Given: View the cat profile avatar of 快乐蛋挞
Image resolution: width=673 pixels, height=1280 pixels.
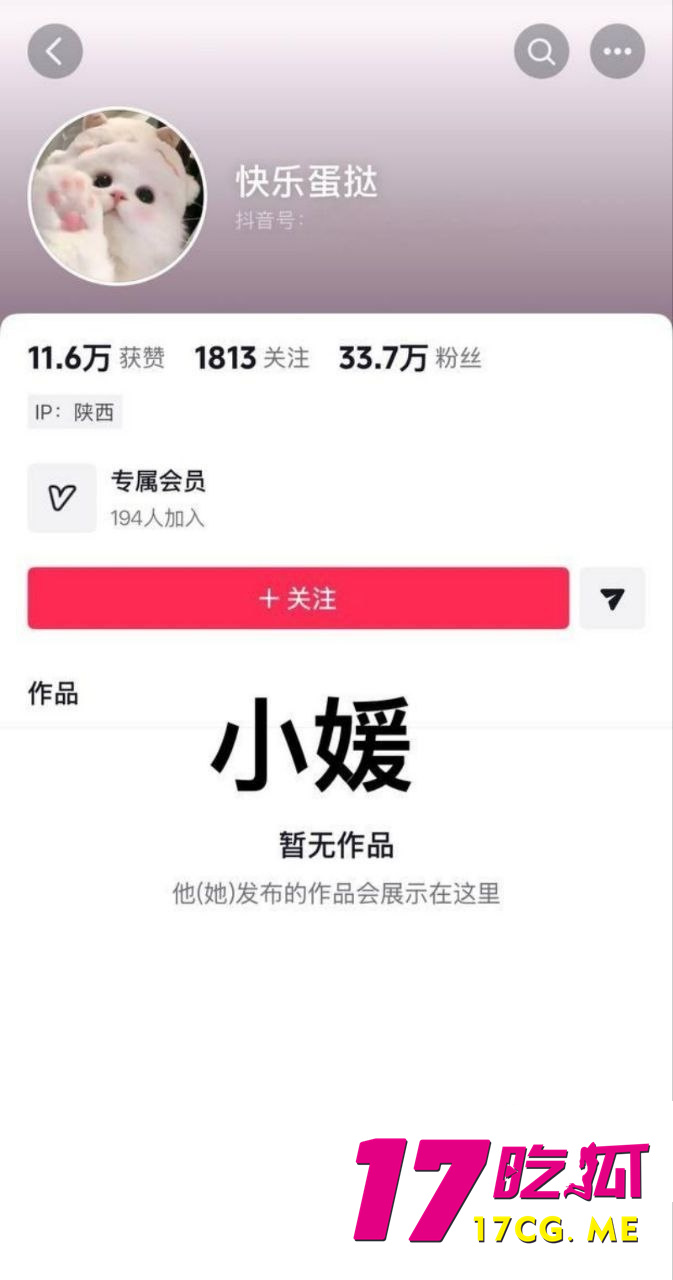Looking at the screenshot, I should [117, 196].
